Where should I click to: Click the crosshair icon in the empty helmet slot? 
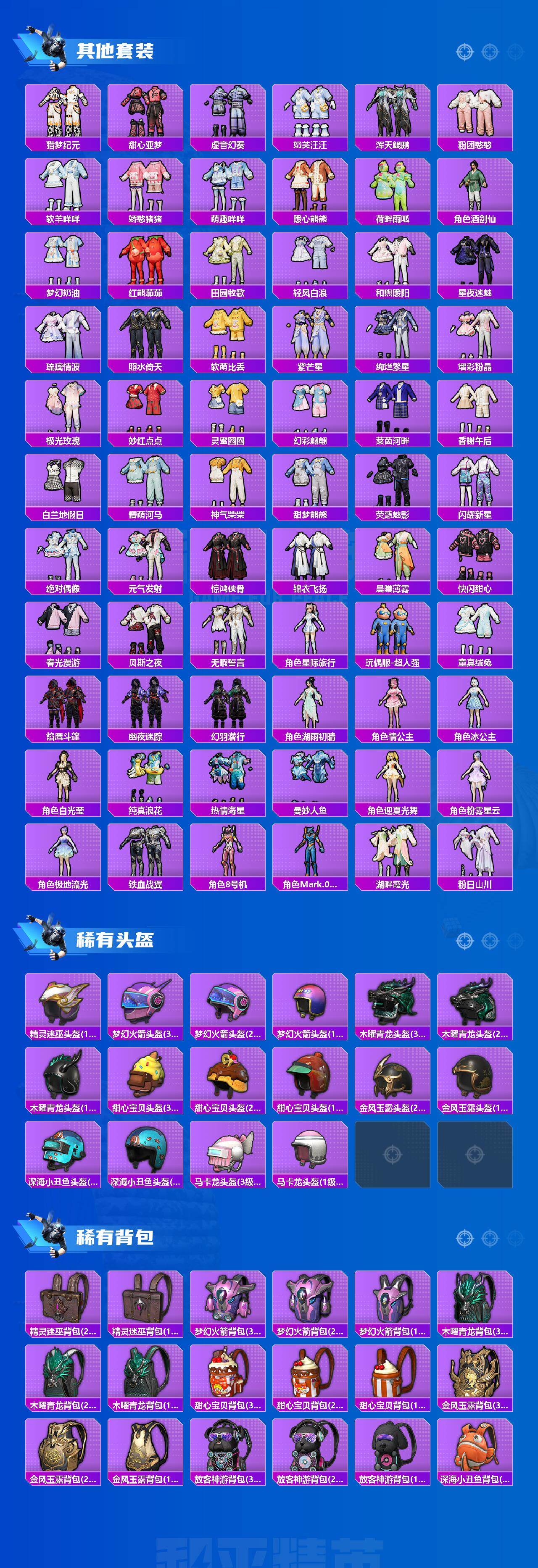[393, 1155]
